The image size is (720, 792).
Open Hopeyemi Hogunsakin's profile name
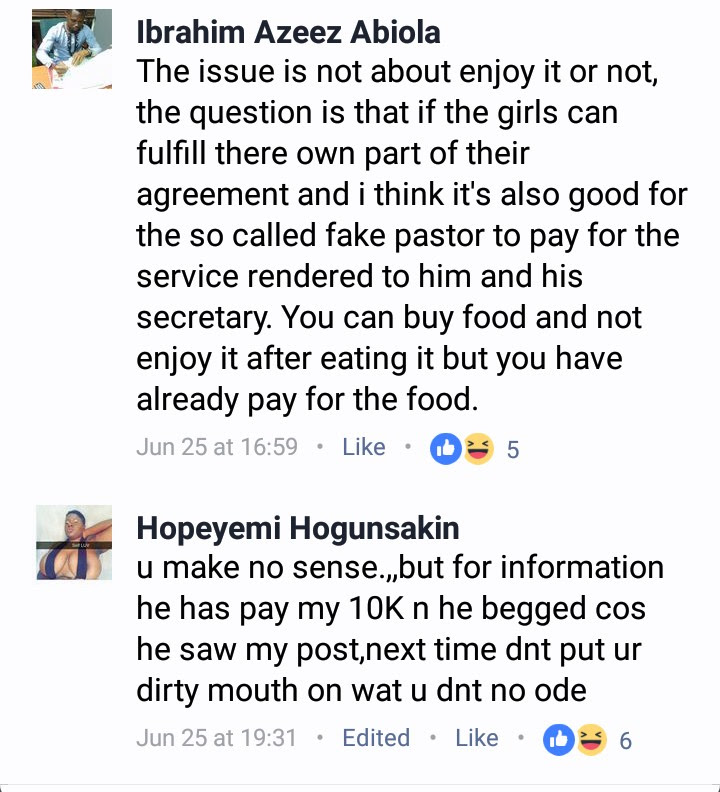298,528
